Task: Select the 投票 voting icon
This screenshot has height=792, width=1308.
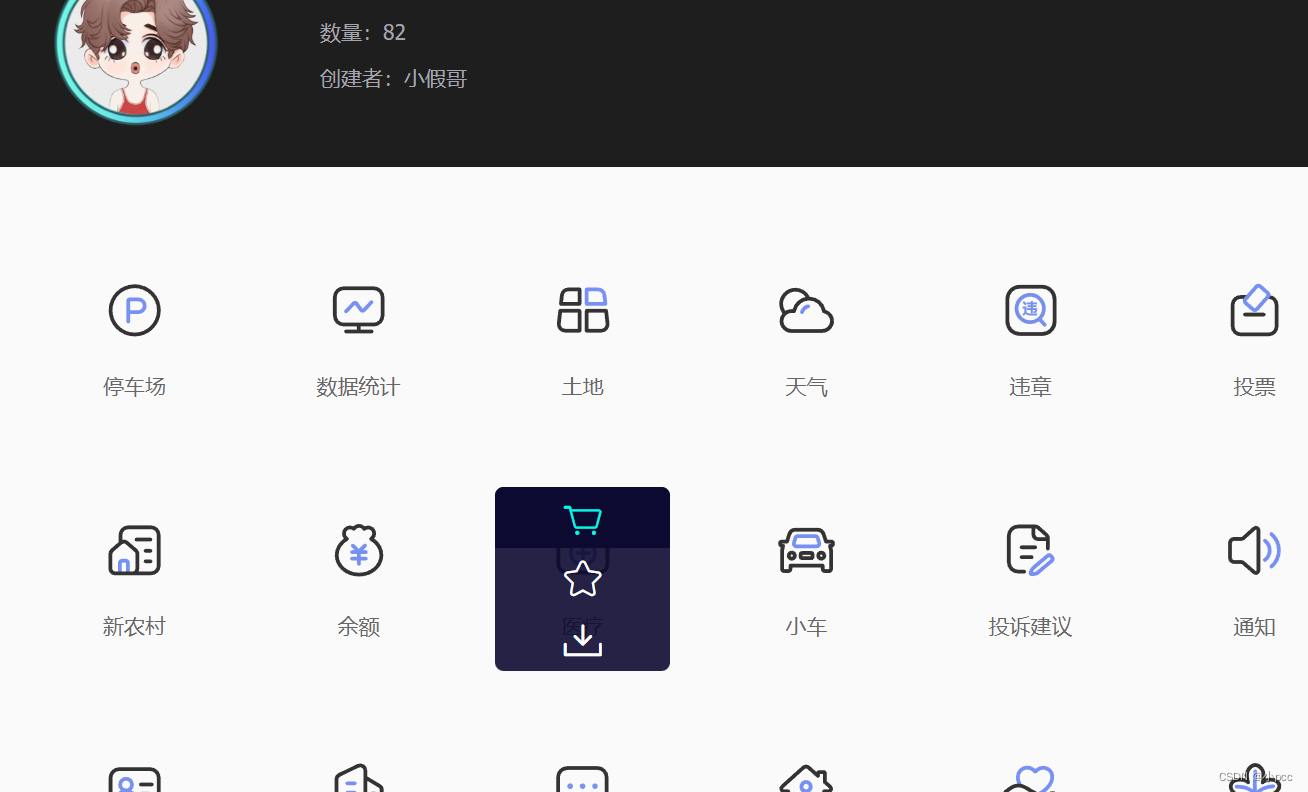Action: 1254,310
